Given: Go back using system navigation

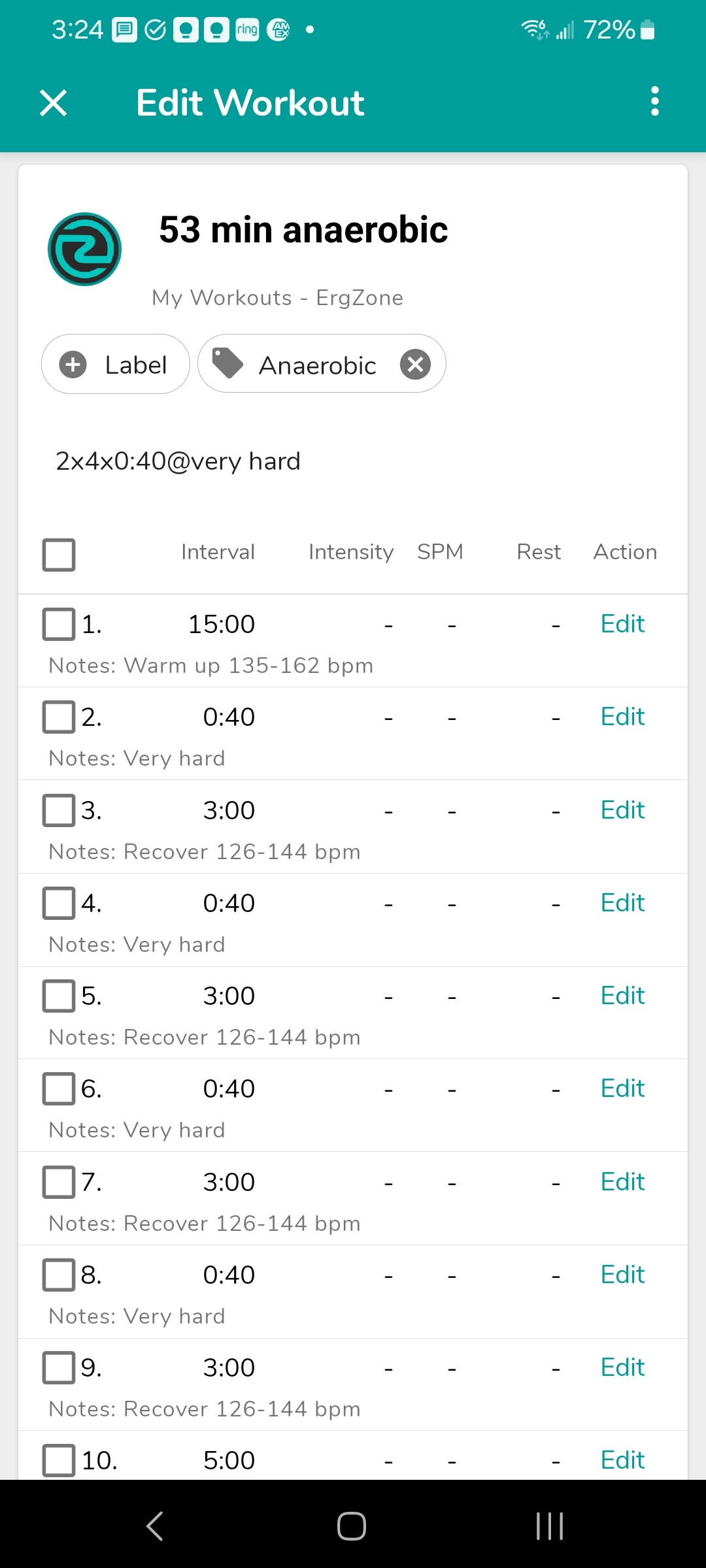Looking at the screenshot, I should click(x=155, y=1526).
